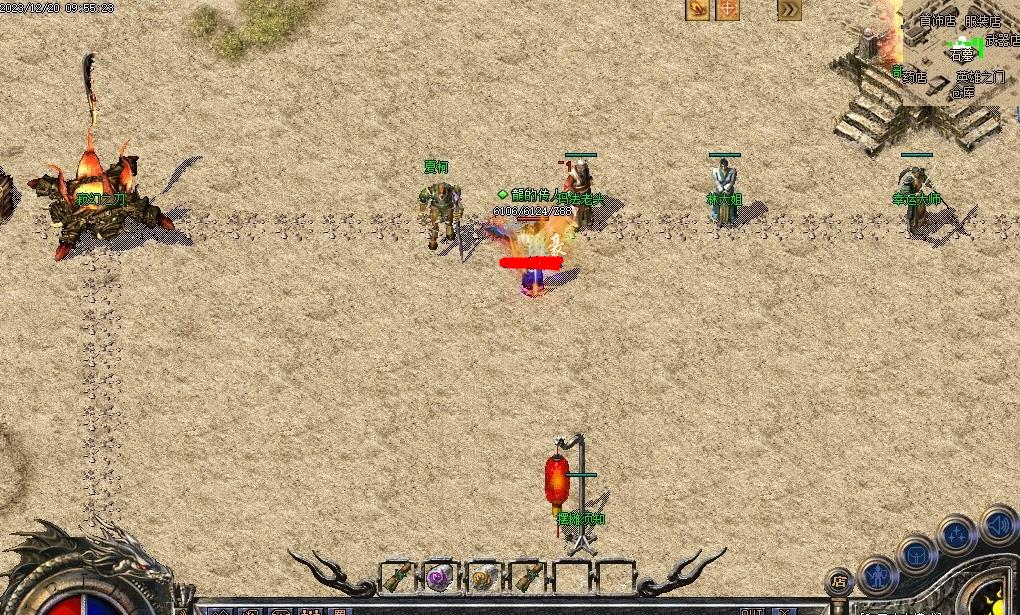1020x615 pixels.
Task: Open the character figure round button
Action: pos(878,575)
